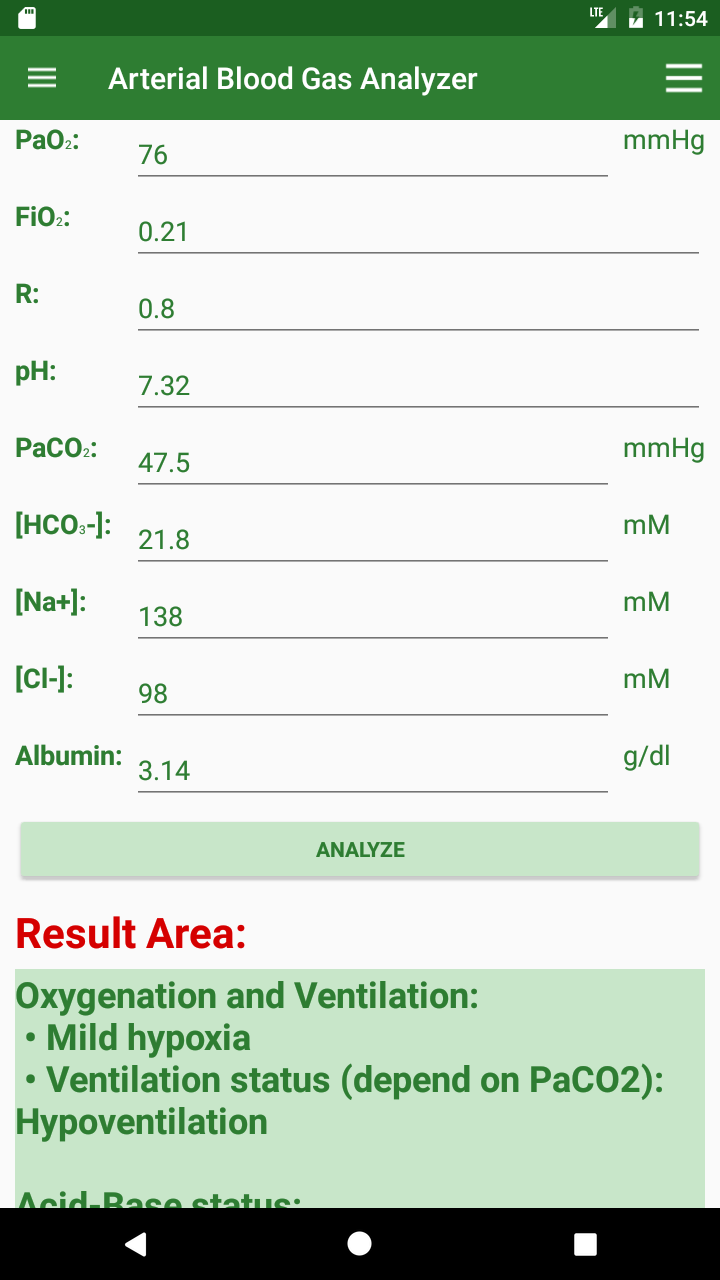
Task: Go back using the system back button
Action: tap(136, 1243)
